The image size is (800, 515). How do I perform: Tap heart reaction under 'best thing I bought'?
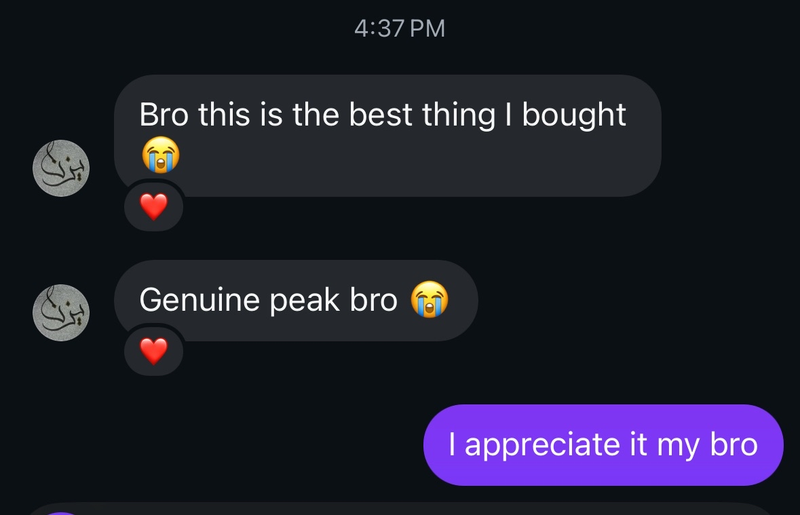153,207
